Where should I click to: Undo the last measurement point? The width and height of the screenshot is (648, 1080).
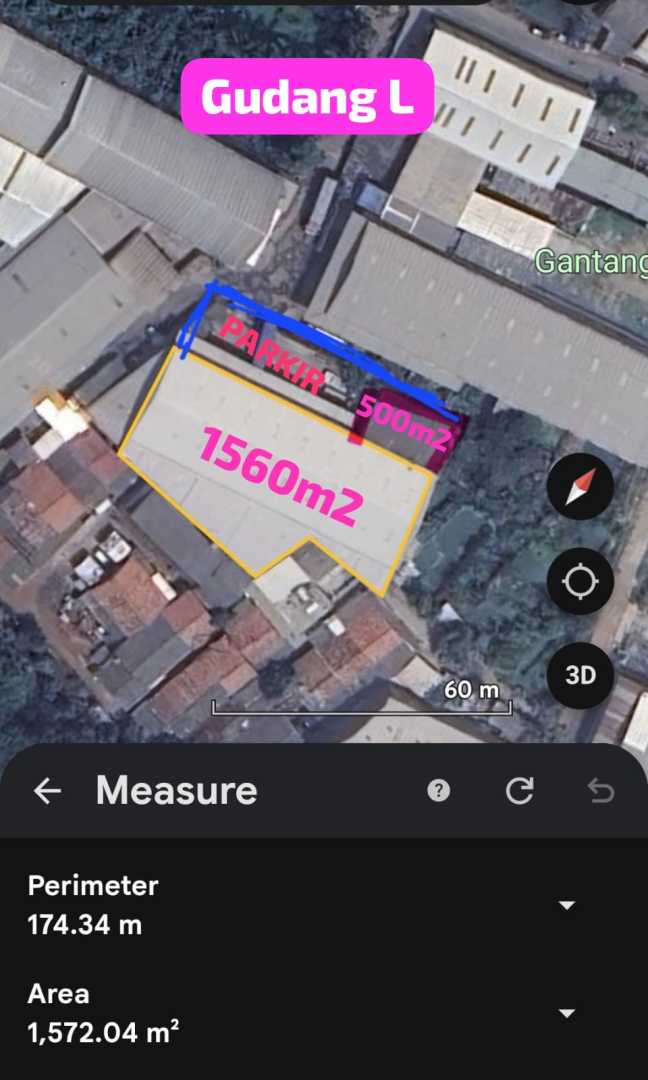(x=600, y=791)
